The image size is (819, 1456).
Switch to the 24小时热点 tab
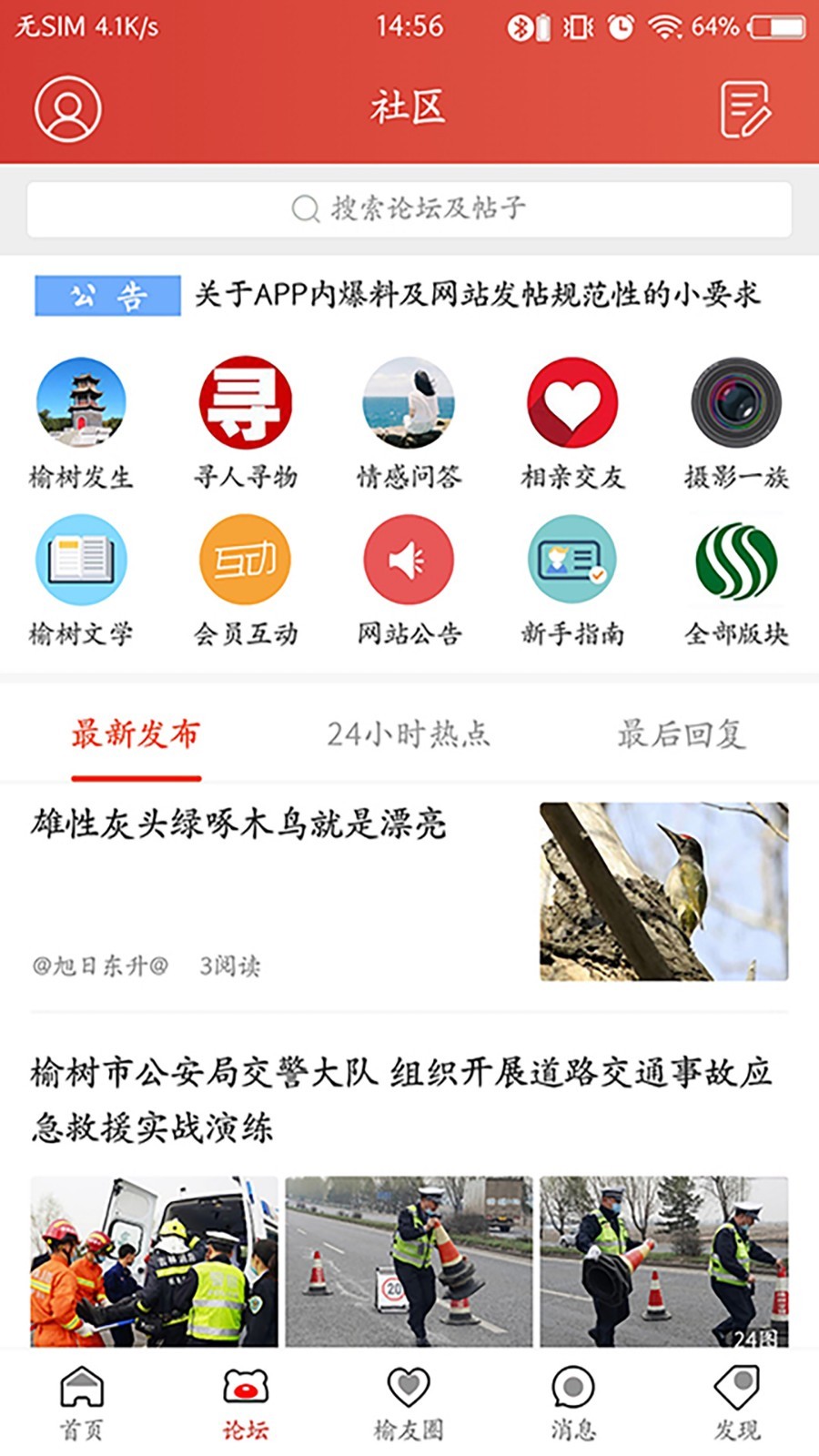[x=409, y=735]
